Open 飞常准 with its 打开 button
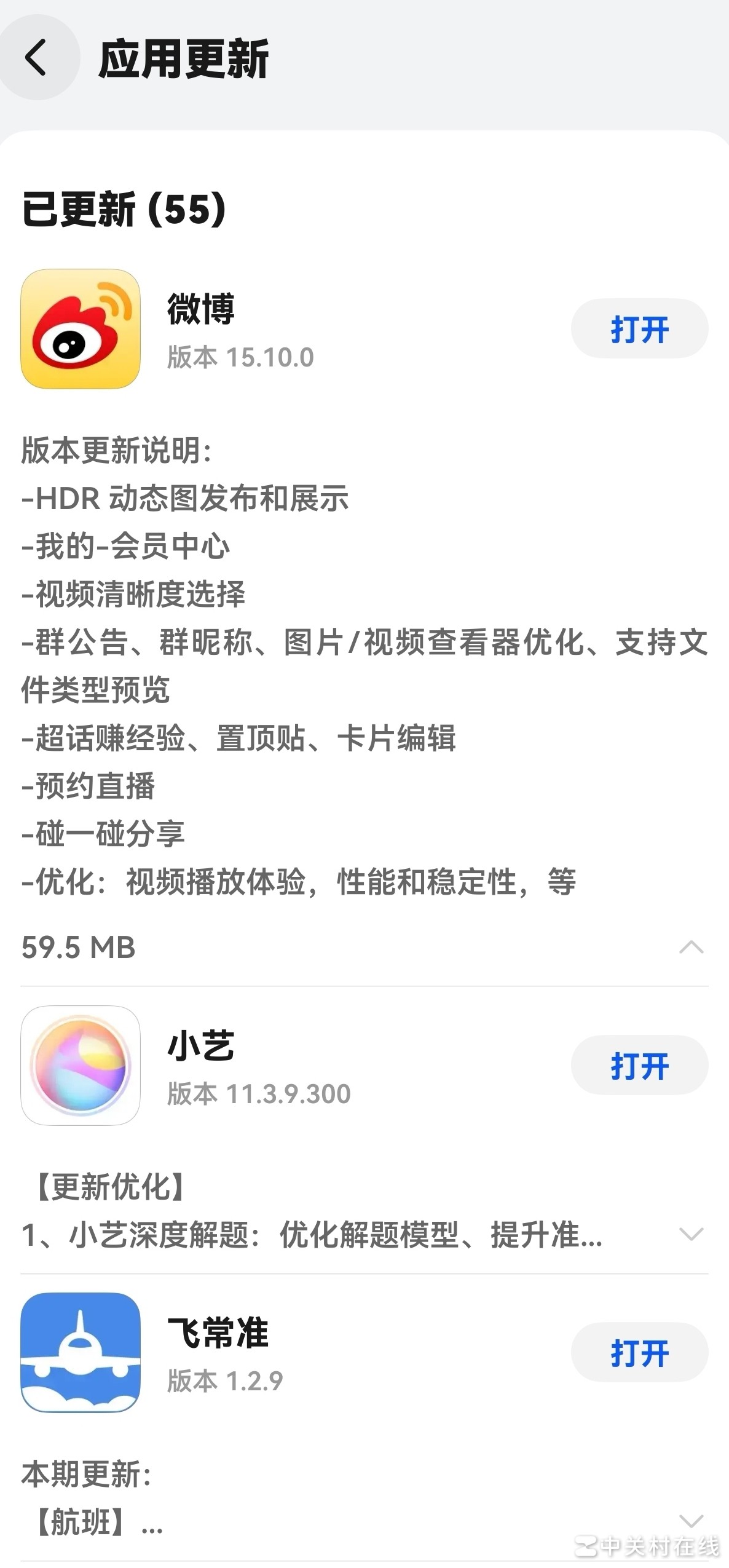The width and height of the screenshot is (729, 1568). point(639,1352)
